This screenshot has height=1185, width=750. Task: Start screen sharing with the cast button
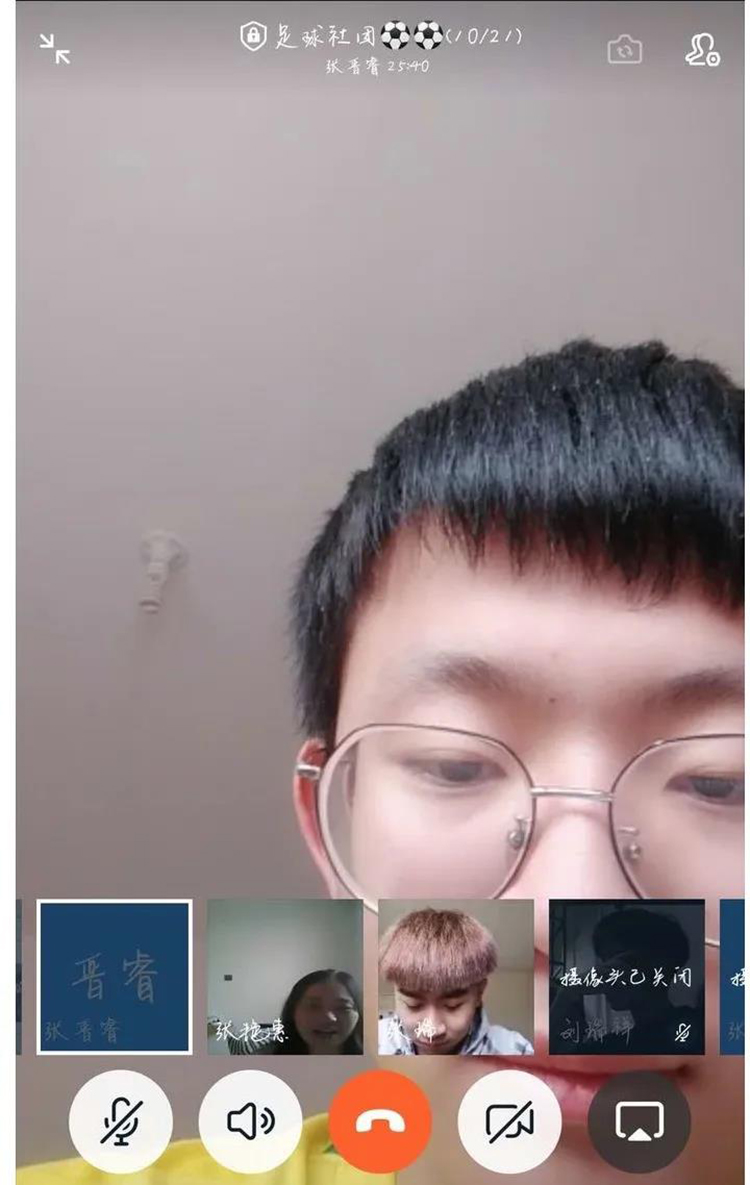coord(639,1122)
